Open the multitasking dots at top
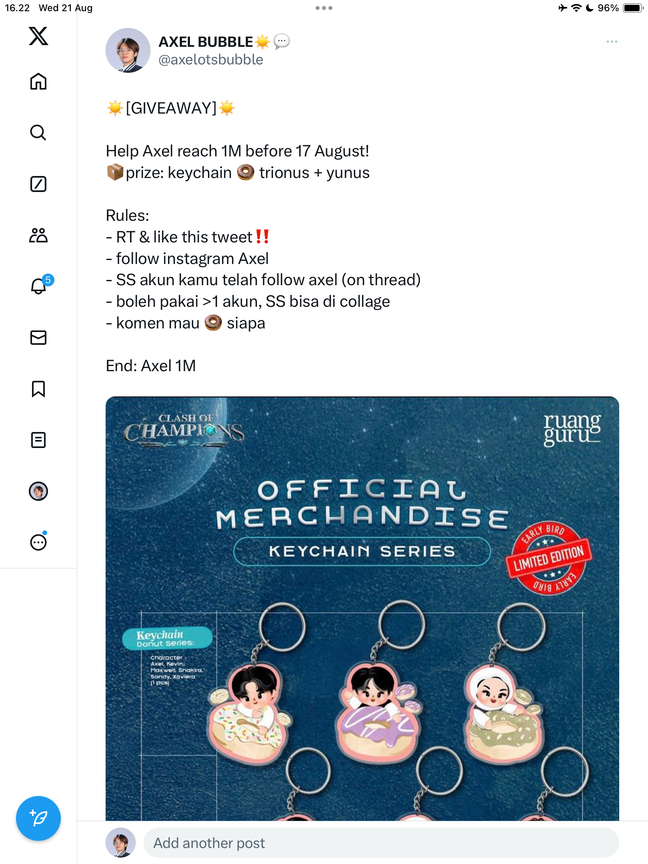This screenshot has height=864, width=648. pyautogui.click(x=324, y=7)
